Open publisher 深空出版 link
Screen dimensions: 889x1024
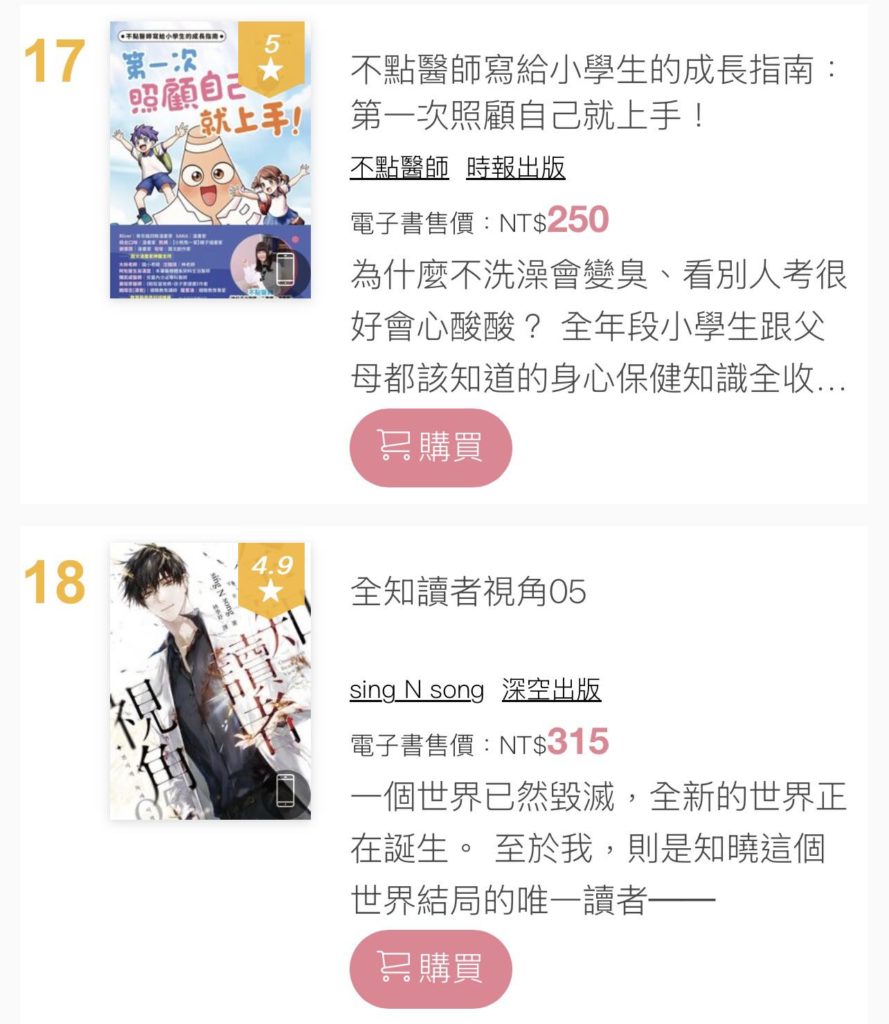click(551, 690)
